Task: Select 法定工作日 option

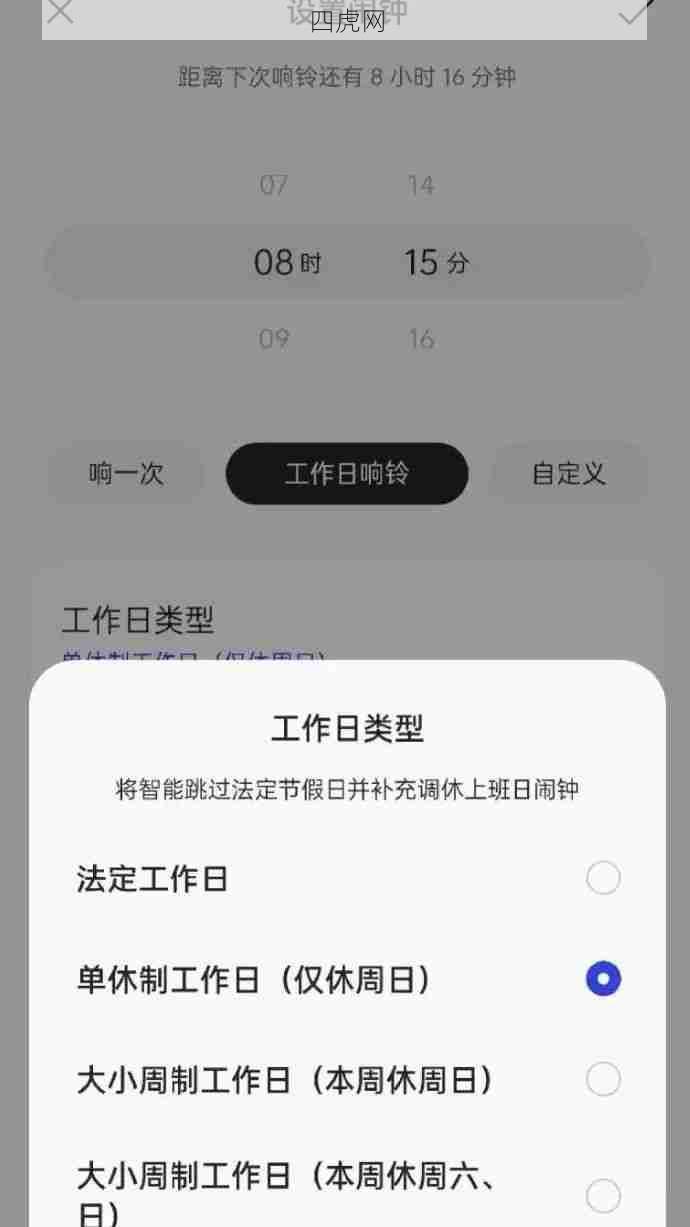Action: tap(602, 878)
